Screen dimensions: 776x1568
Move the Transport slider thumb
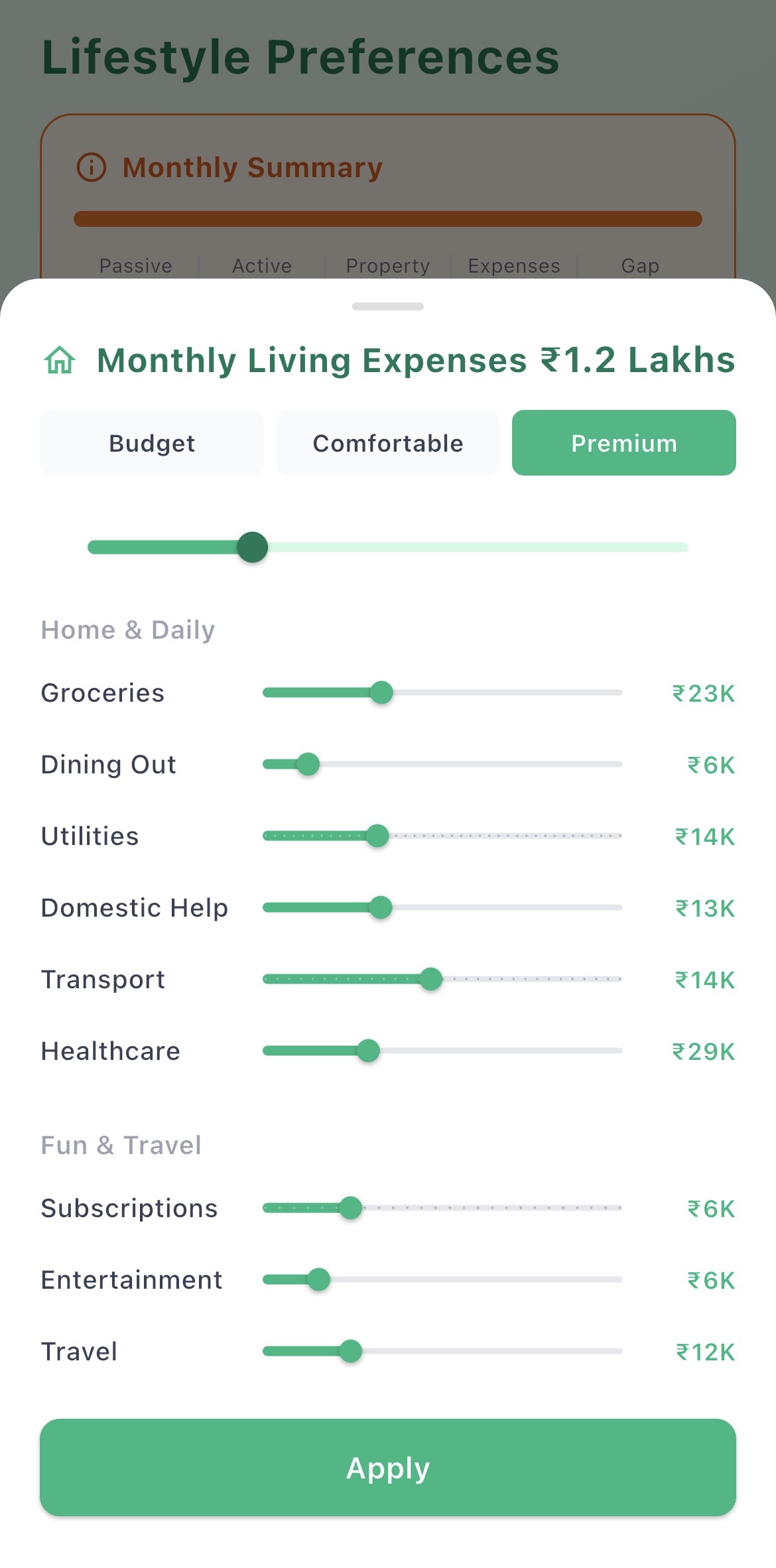pos(431,979)
